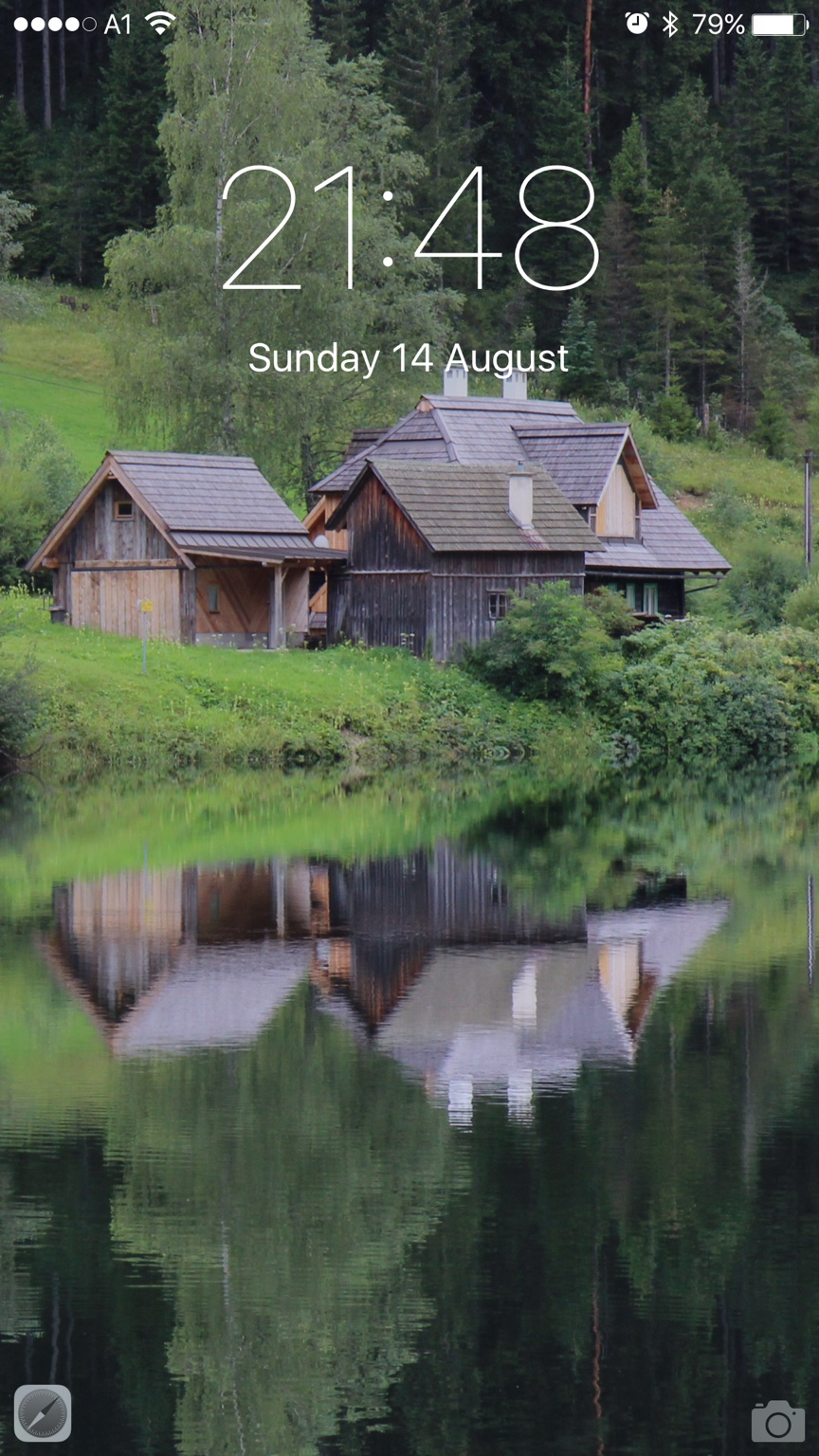Open the Safari handoff icon
The image size is (819, 1456).
(x=43, y=1413)
